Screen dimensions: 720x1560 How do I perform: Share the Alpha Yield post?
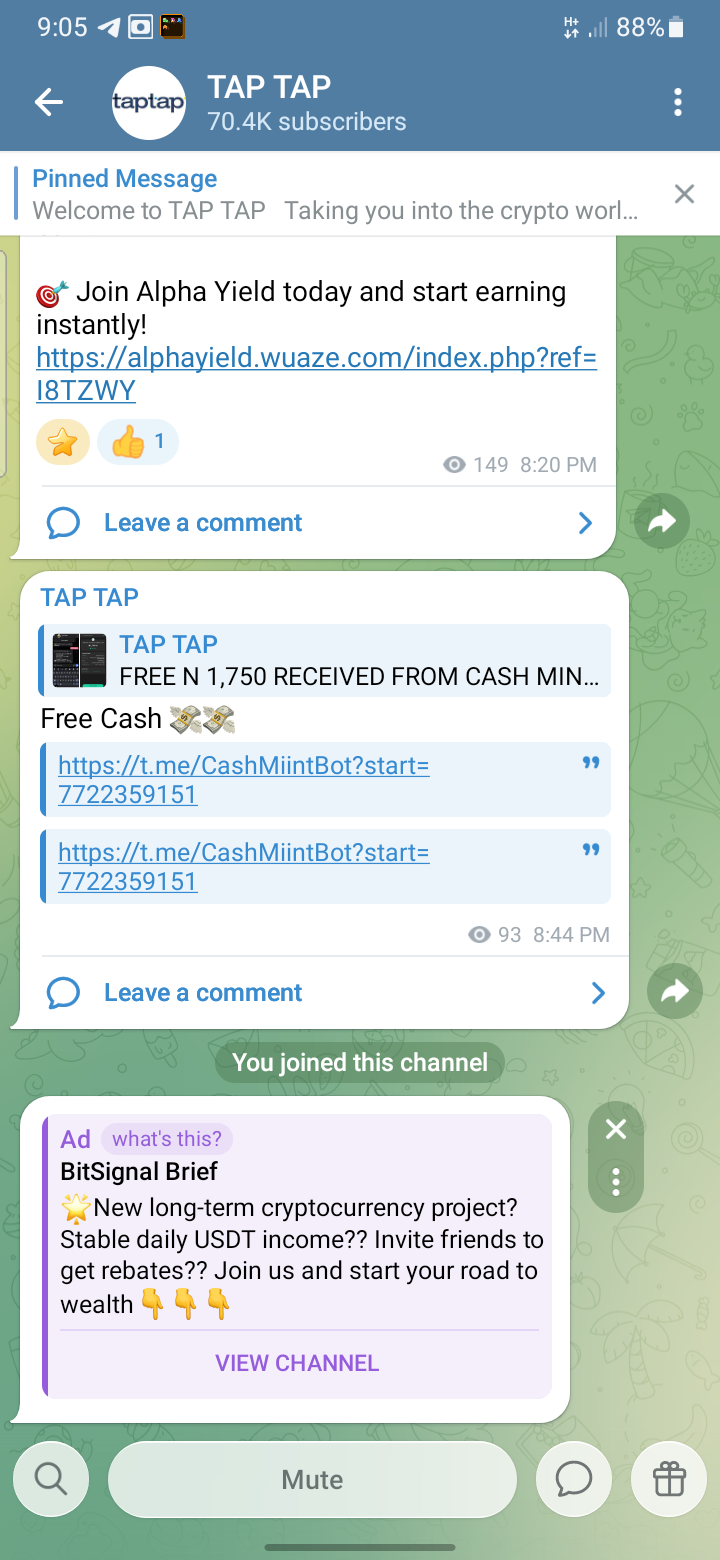click(662, 521)
